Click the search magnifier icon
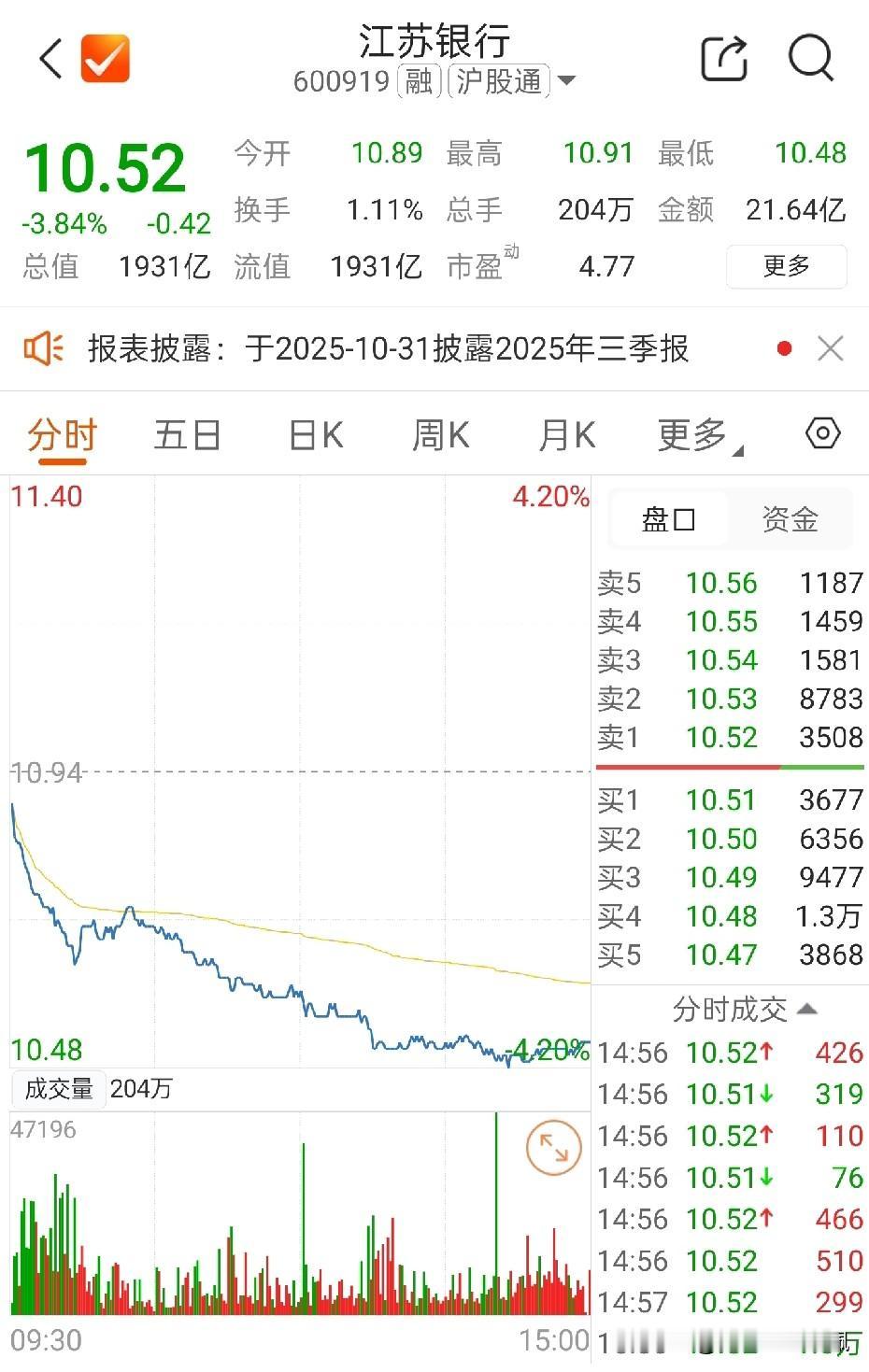This screenshot has width=869, height=1372. click(x=811, y=58)
